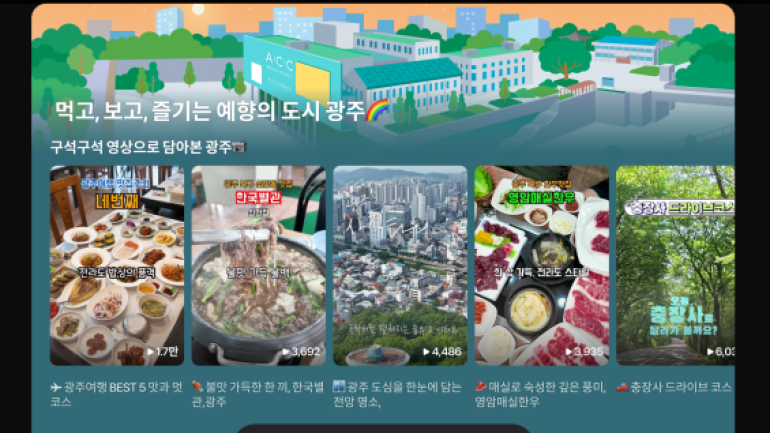Watch the 영암매실한우 video
The image size is (770, 433).
[x=541, y=265]
